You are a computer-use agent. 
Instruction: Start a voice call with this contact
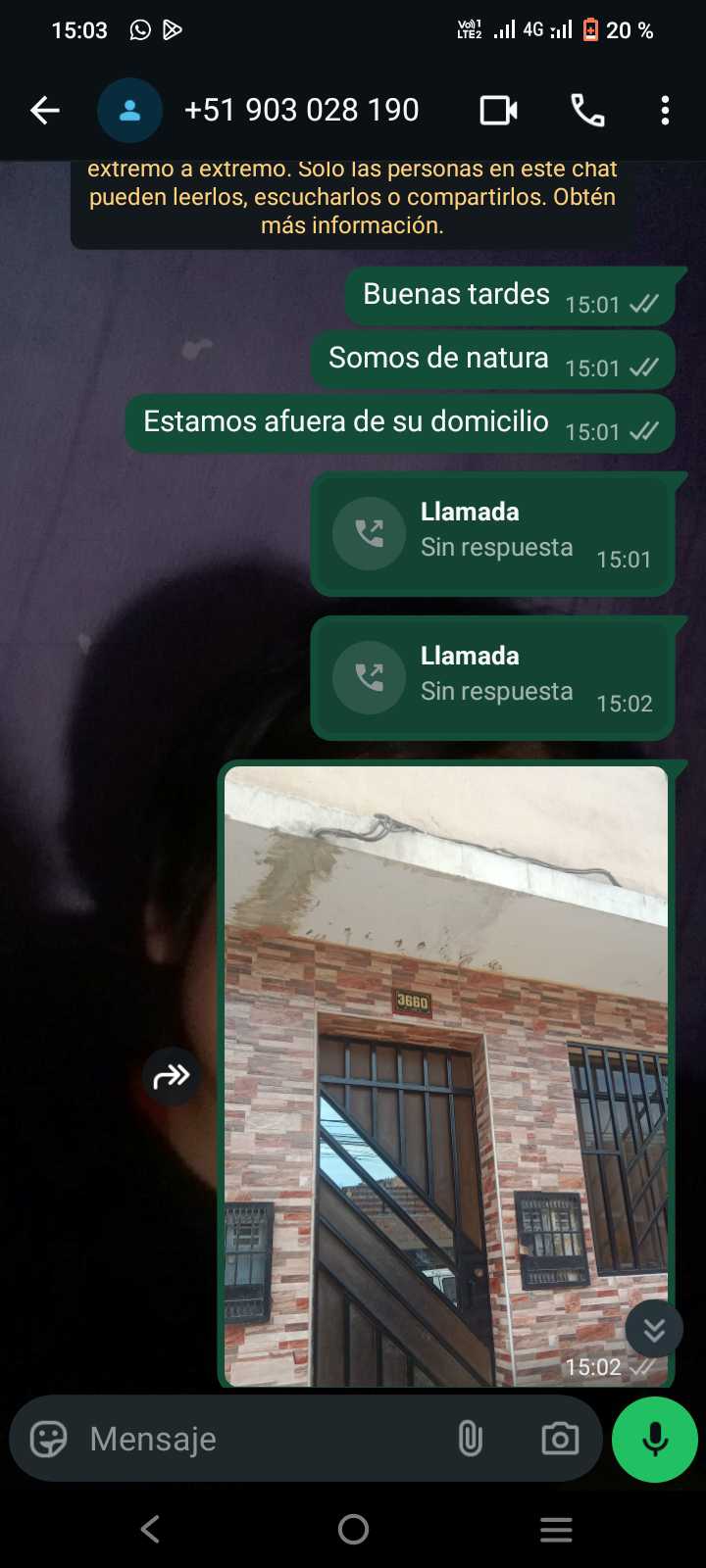tap(587, 111)
